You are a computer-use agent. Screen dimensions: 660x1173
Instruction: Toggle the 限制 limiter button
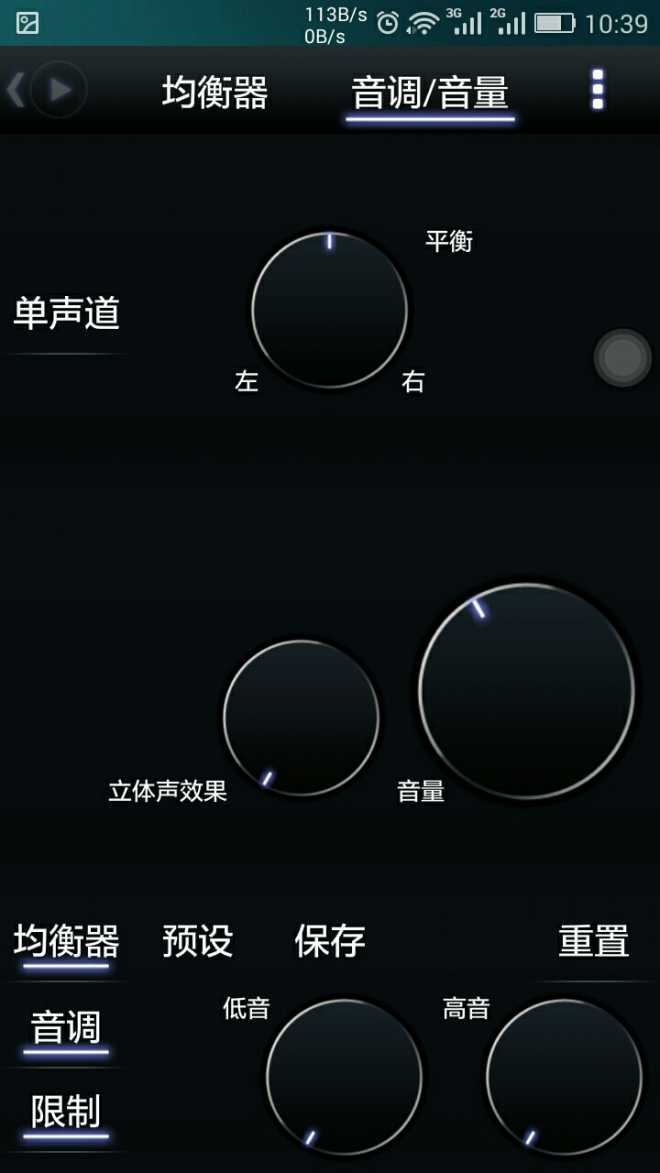click(66, 1111)
